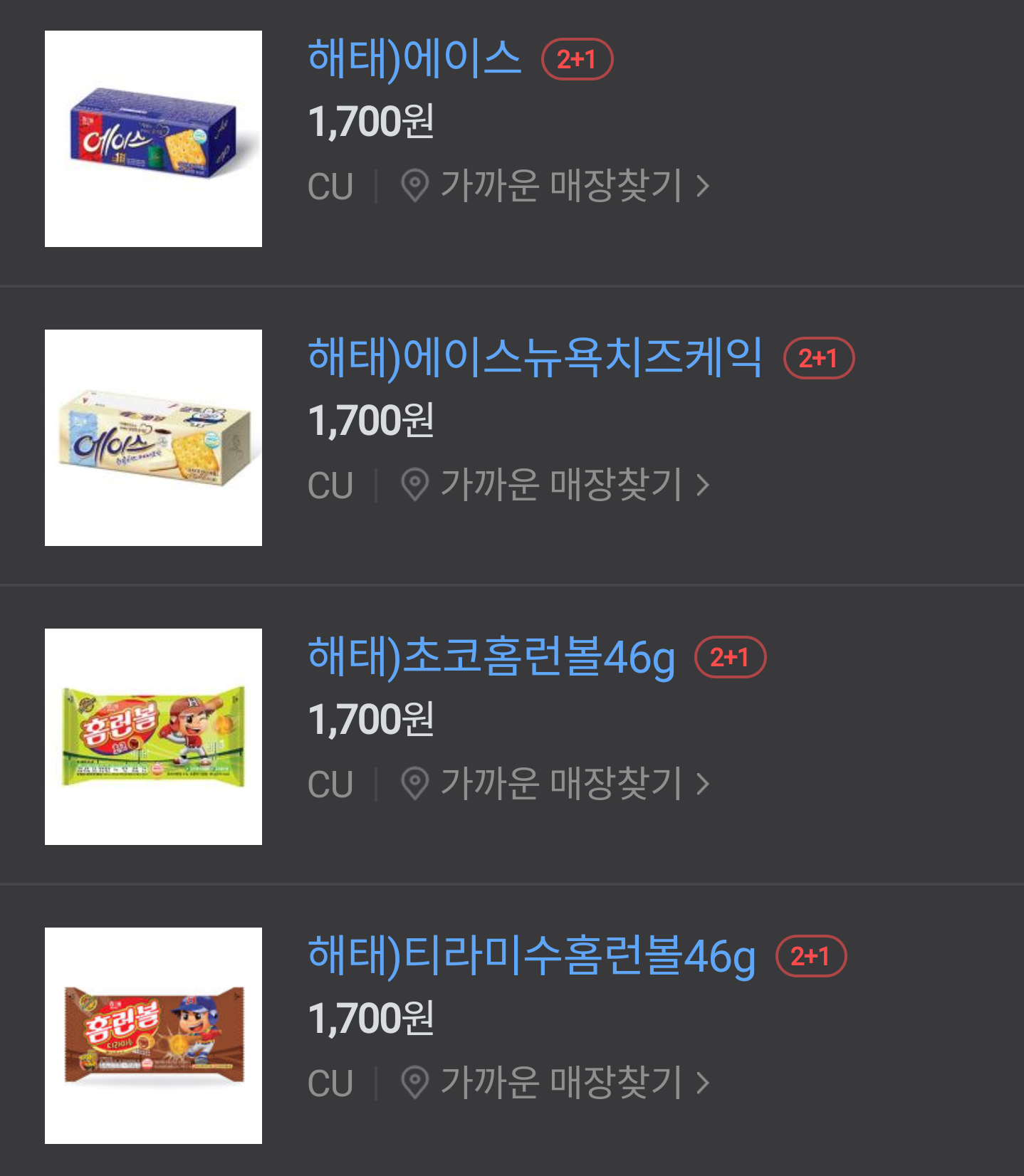
Task: Find nearby store for 해태)초코홈런볼46g
Action: 556,784
